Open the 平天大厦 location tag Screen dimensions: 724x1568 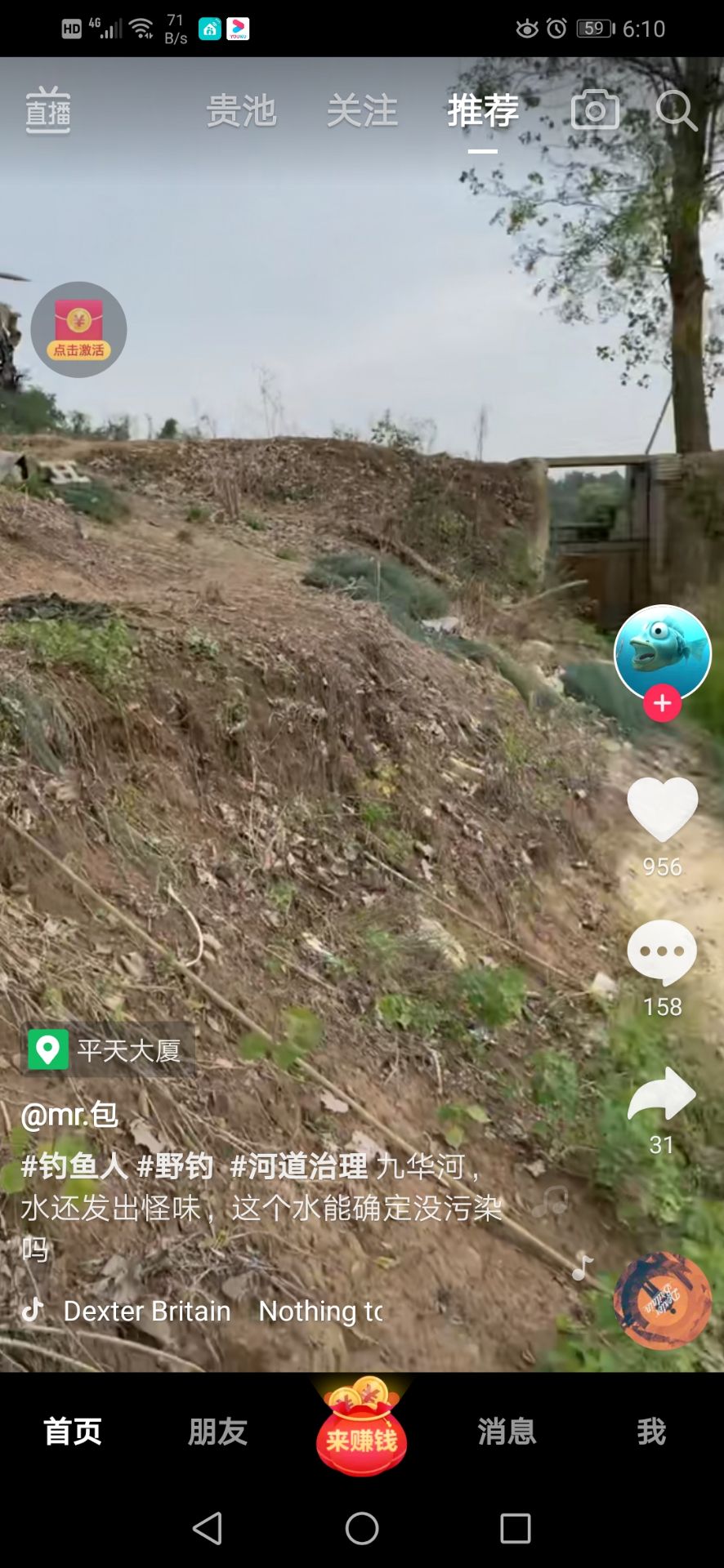pos(108,1050)
